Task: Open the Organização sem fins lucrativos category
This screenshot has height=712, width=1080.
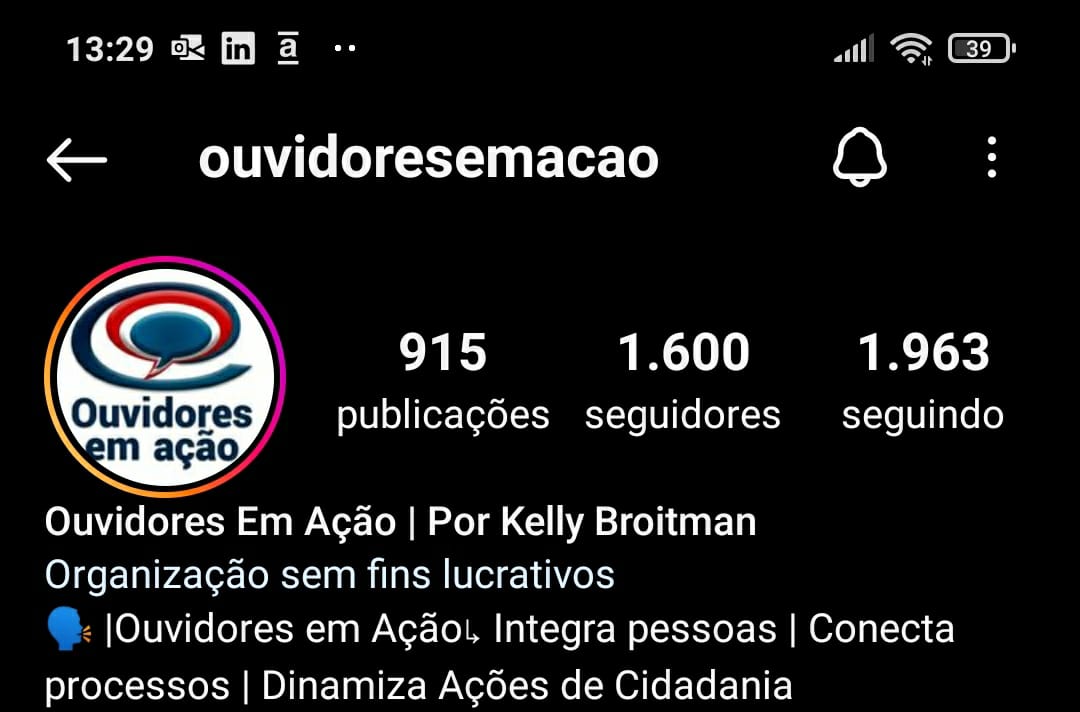Action: click(x=330, y=575)
